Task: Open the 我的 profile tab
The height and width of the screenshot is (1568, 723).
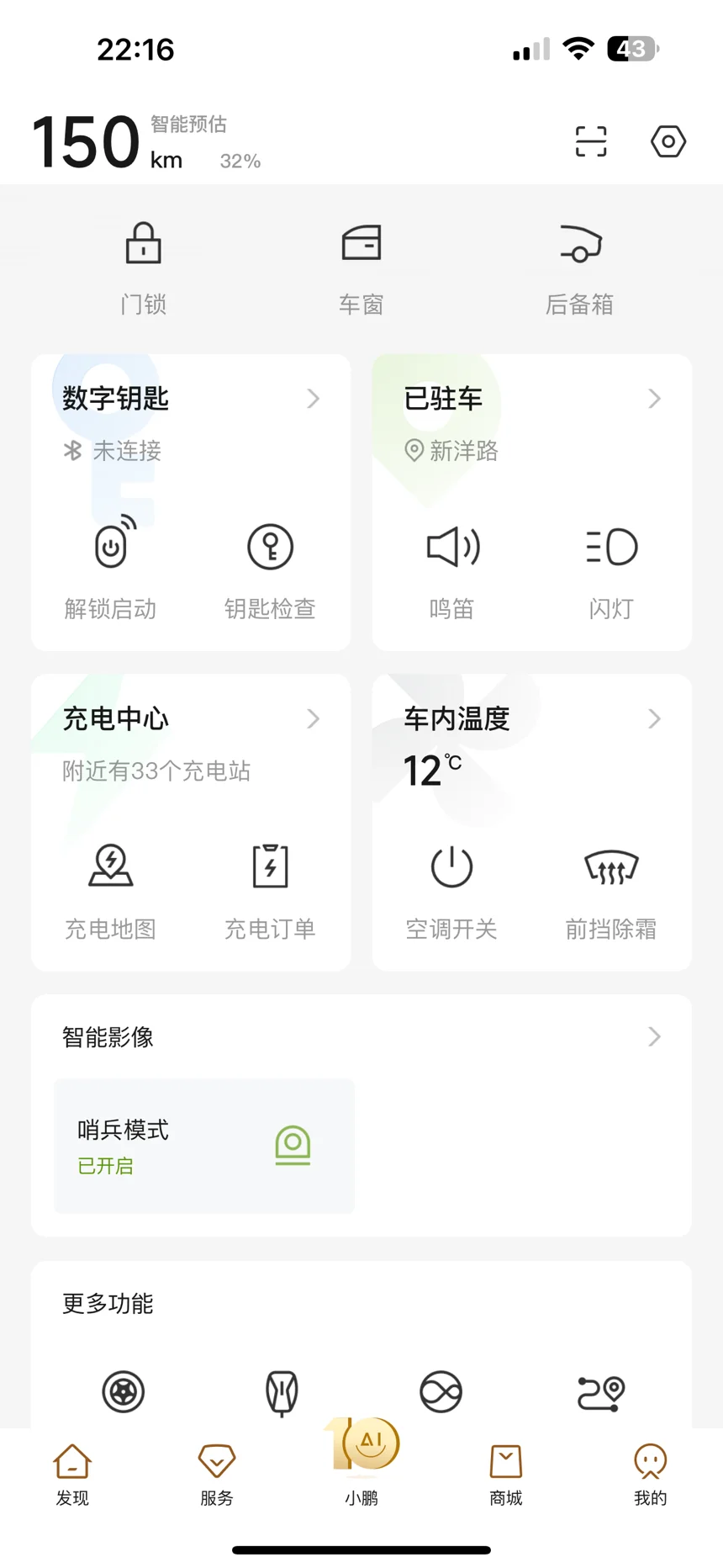Action: point(651,1475)
